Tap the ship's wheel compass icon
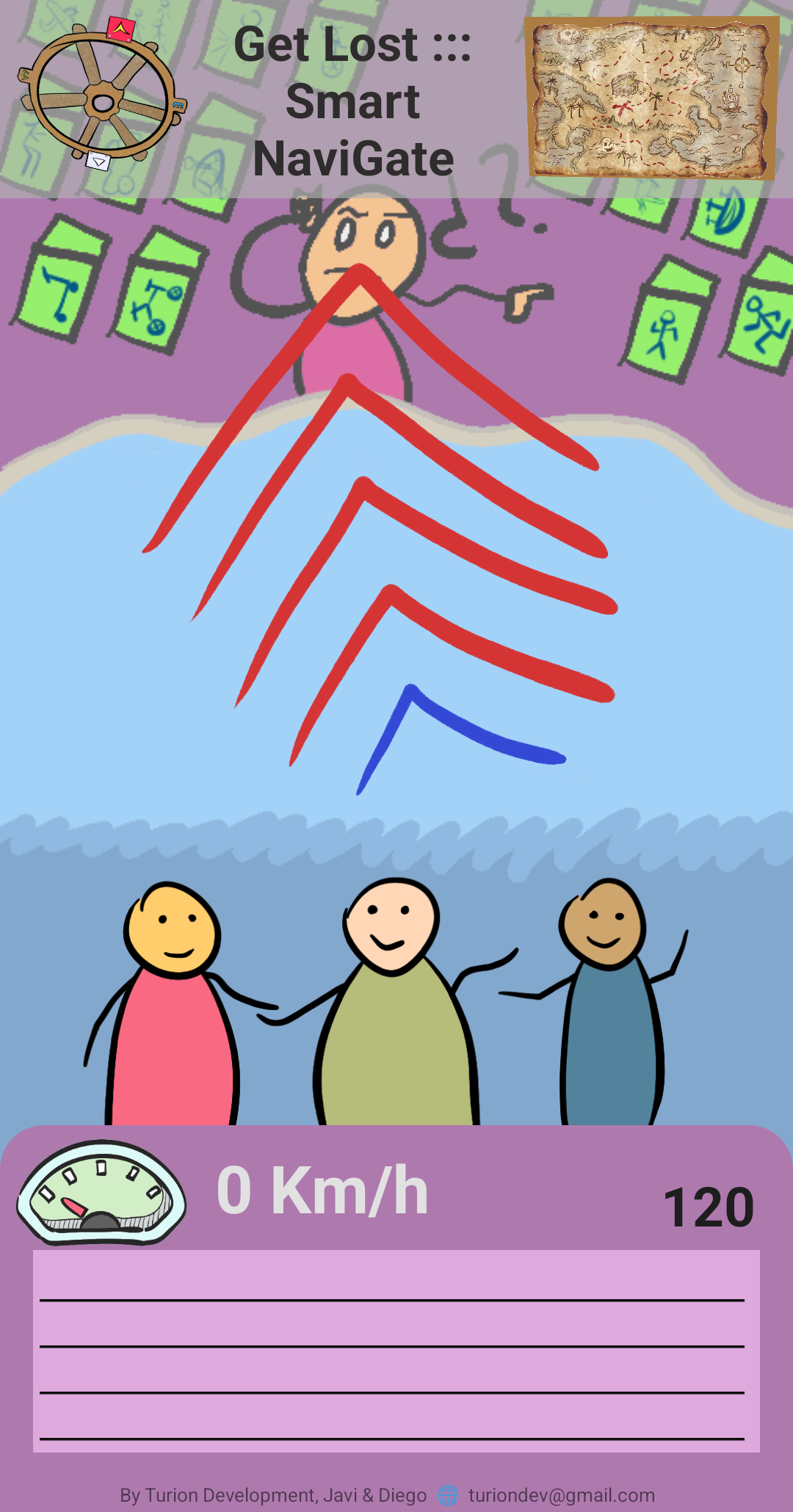This screenshot has height=1512, width=793. 103,95
